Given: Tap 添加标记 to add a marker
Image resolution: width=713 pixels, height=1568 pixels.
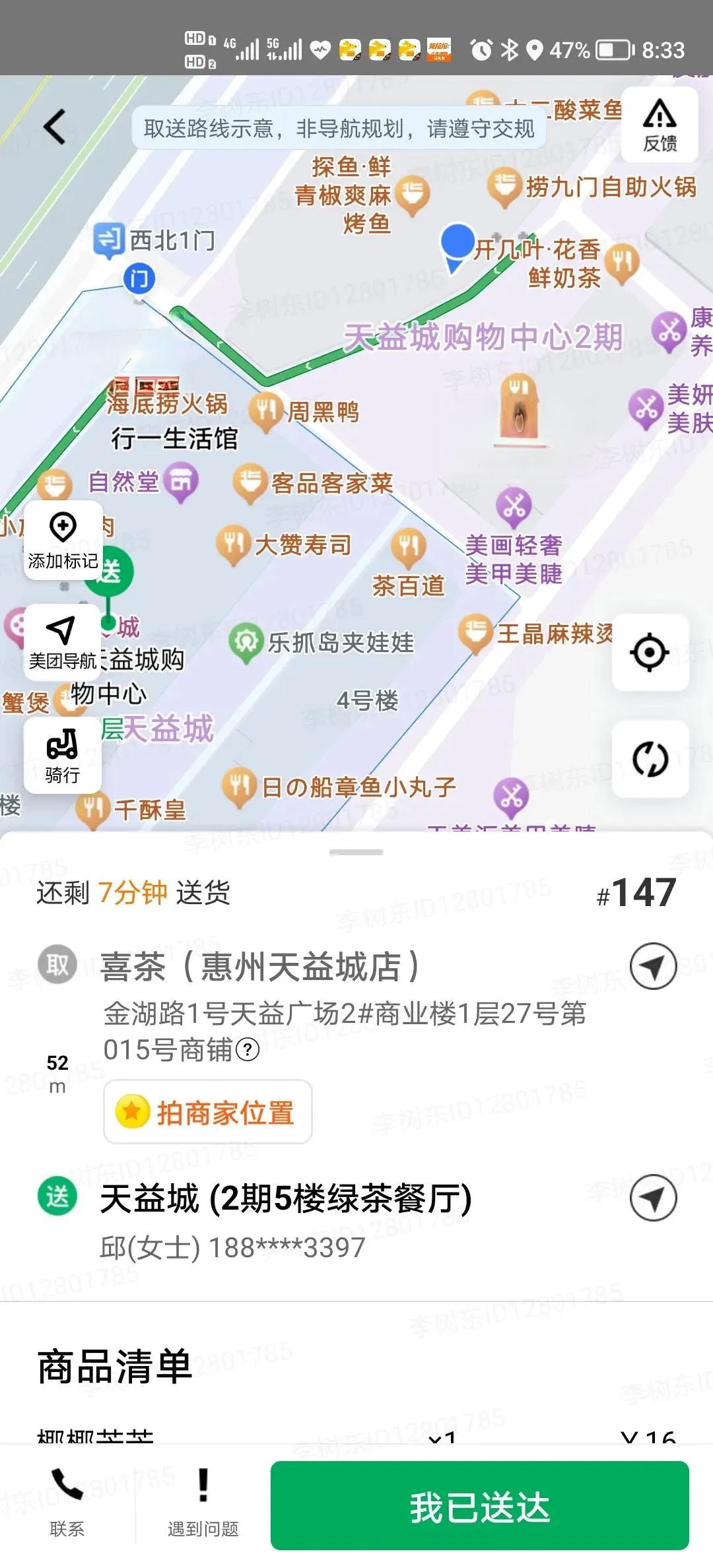Looking at the screenshot, I should 63,540.
